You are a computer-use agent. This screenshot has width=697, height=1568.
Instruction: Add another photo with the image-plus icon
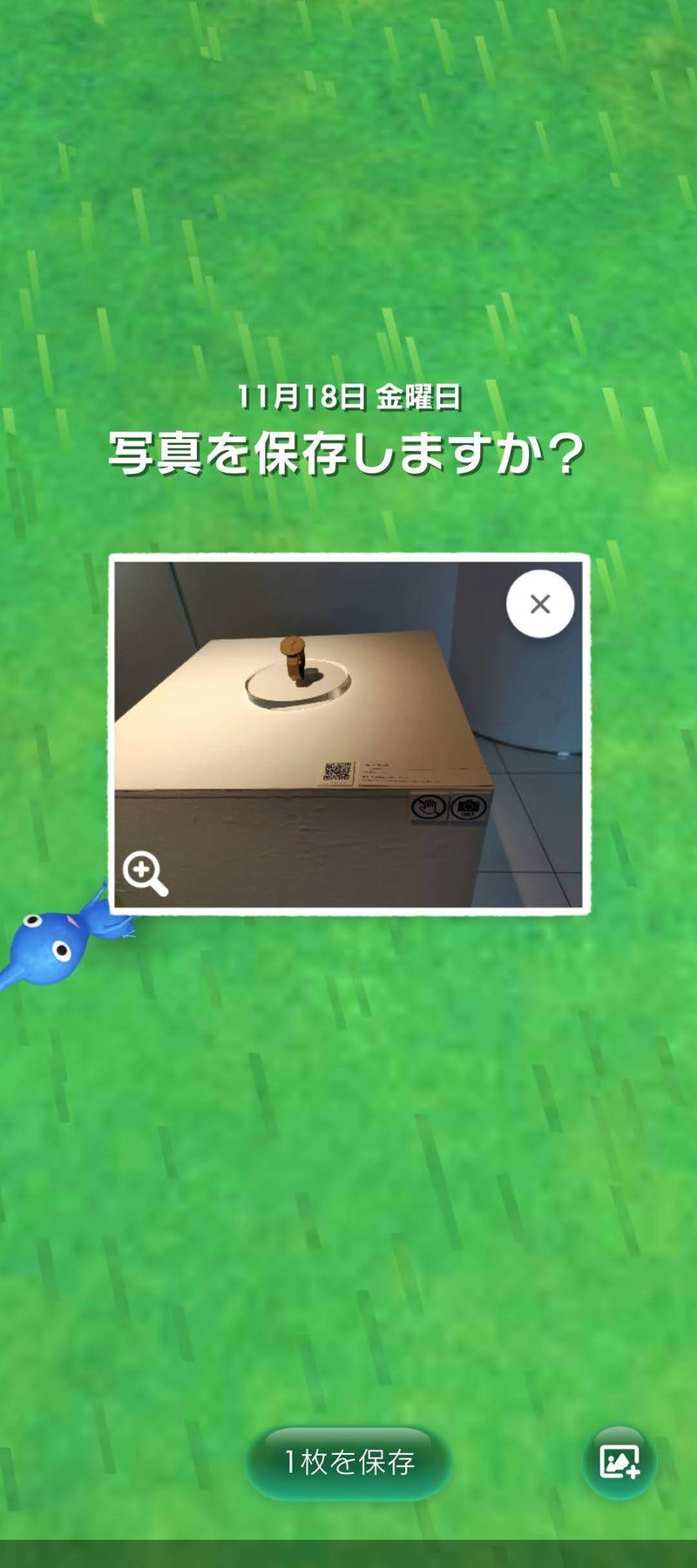click(x=619, y=1462)
